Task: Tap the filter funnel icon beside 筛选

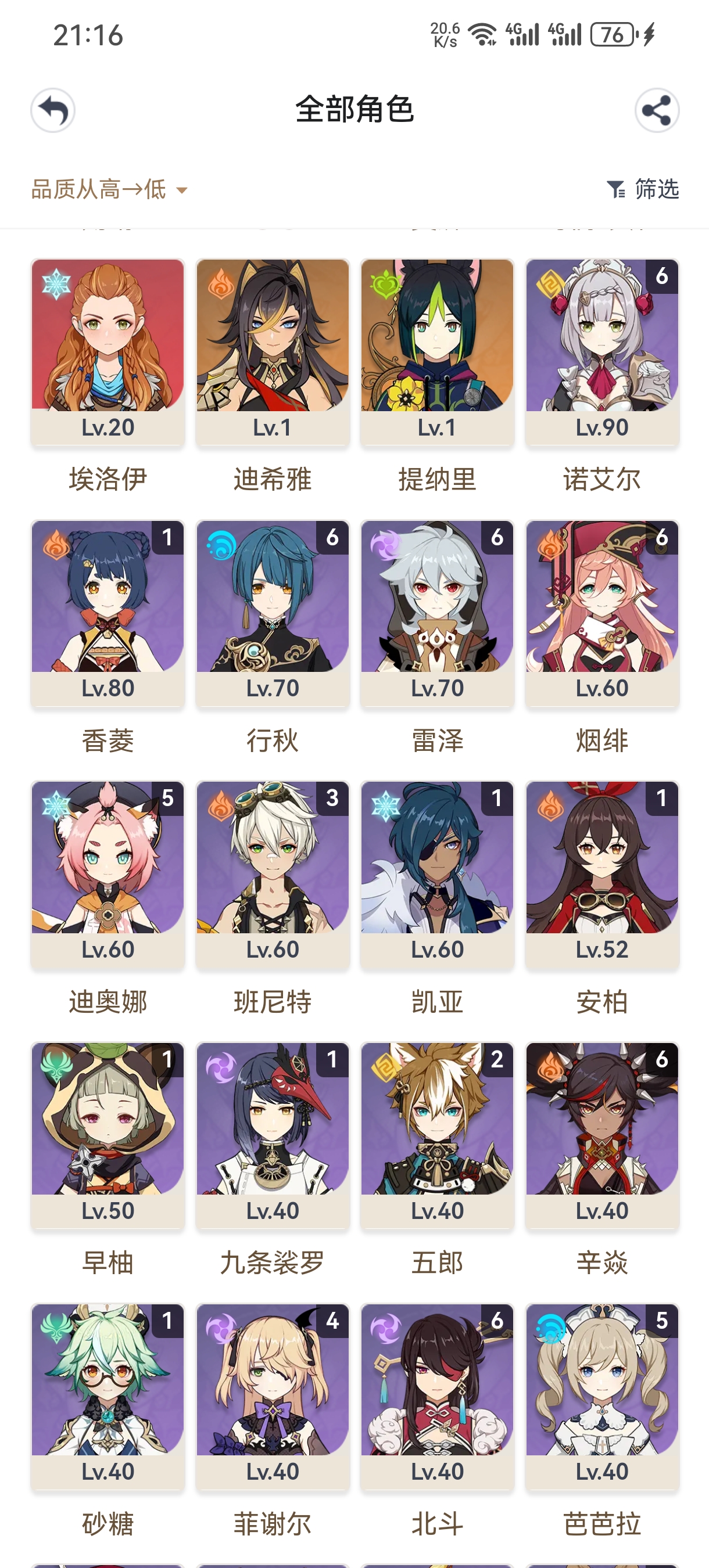Action: [617, 189]
